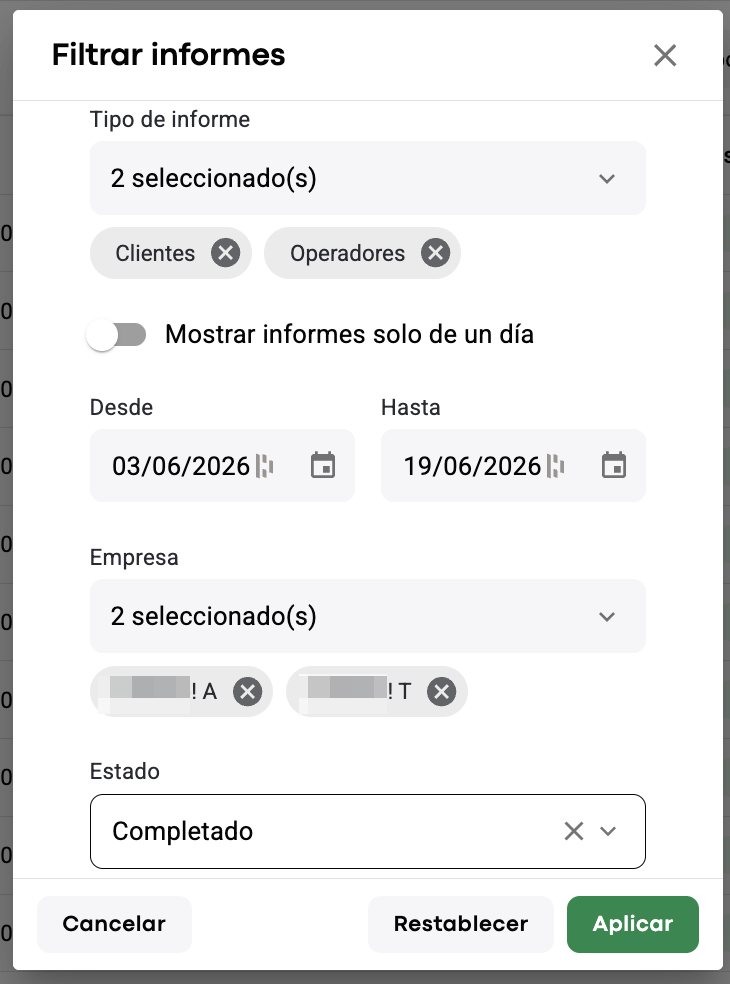This screenshot has width=730, height=984.
Task: Toggle Mostrar informes solo de un día
Action: (117, 334)
